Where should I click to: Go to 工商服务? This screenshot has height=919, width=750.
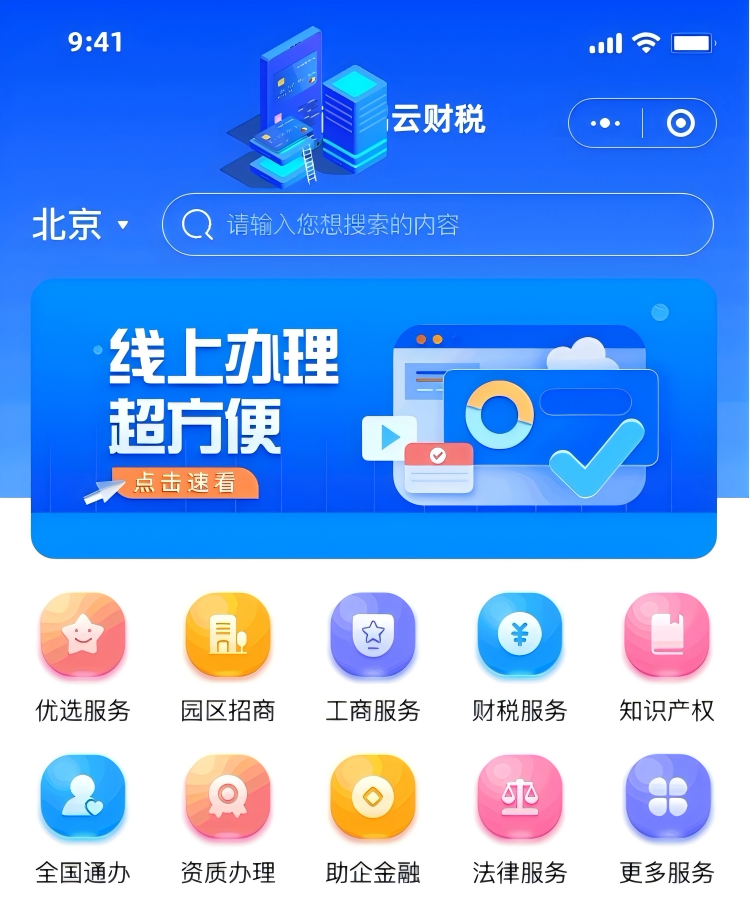tap(373, 658)
